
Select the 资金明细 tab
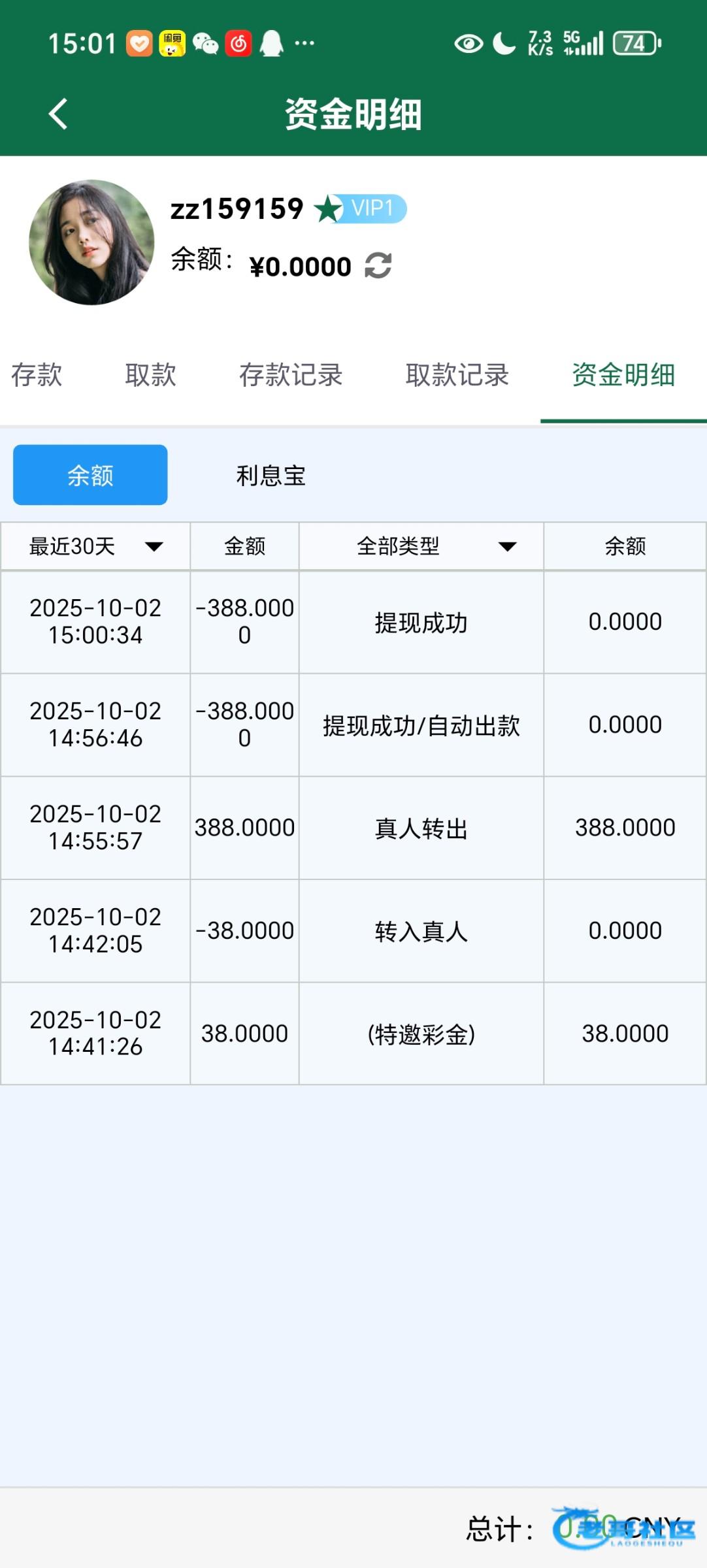623,375
